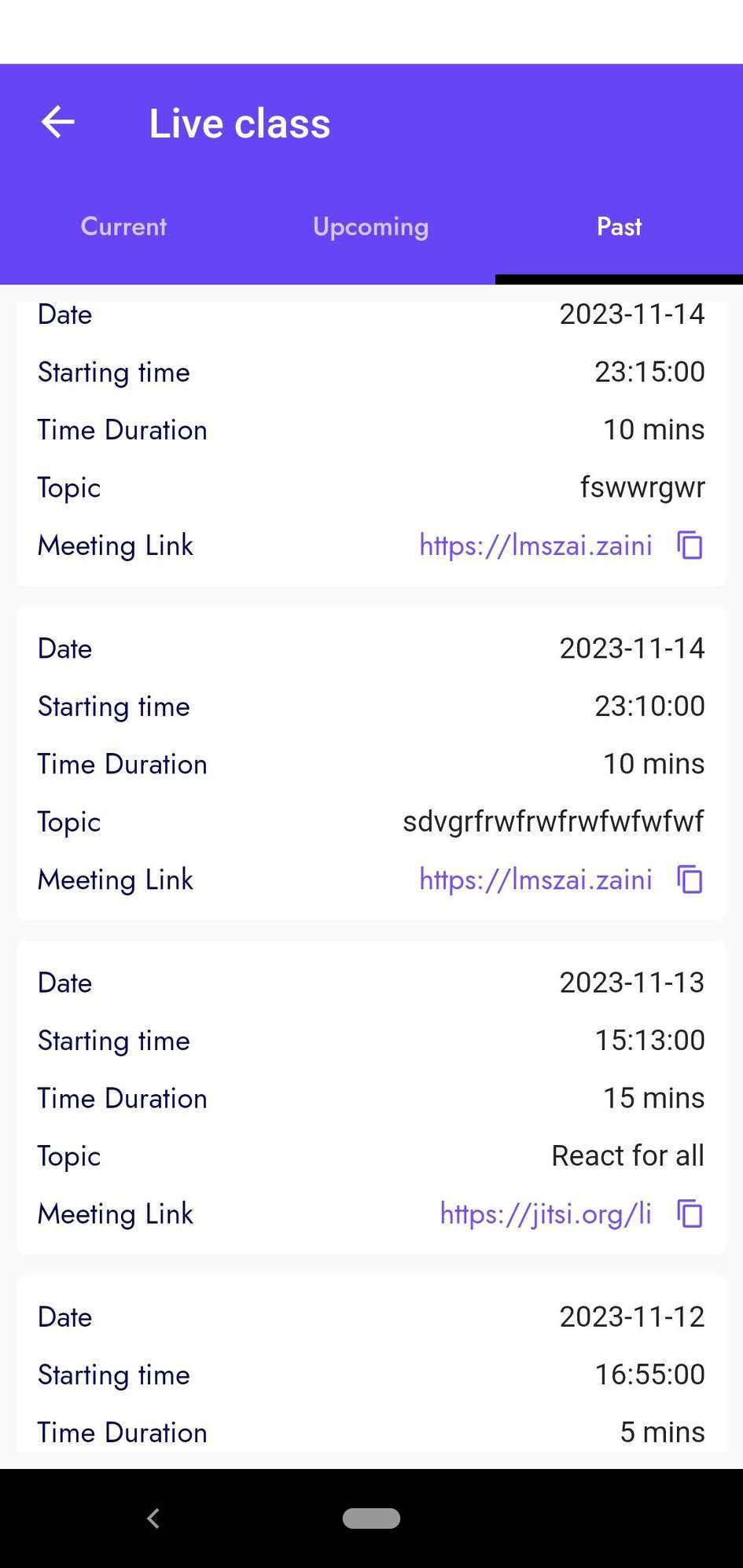The image size is (743, 1568).
Task: Select the Past tab
Action: (619, 226)
